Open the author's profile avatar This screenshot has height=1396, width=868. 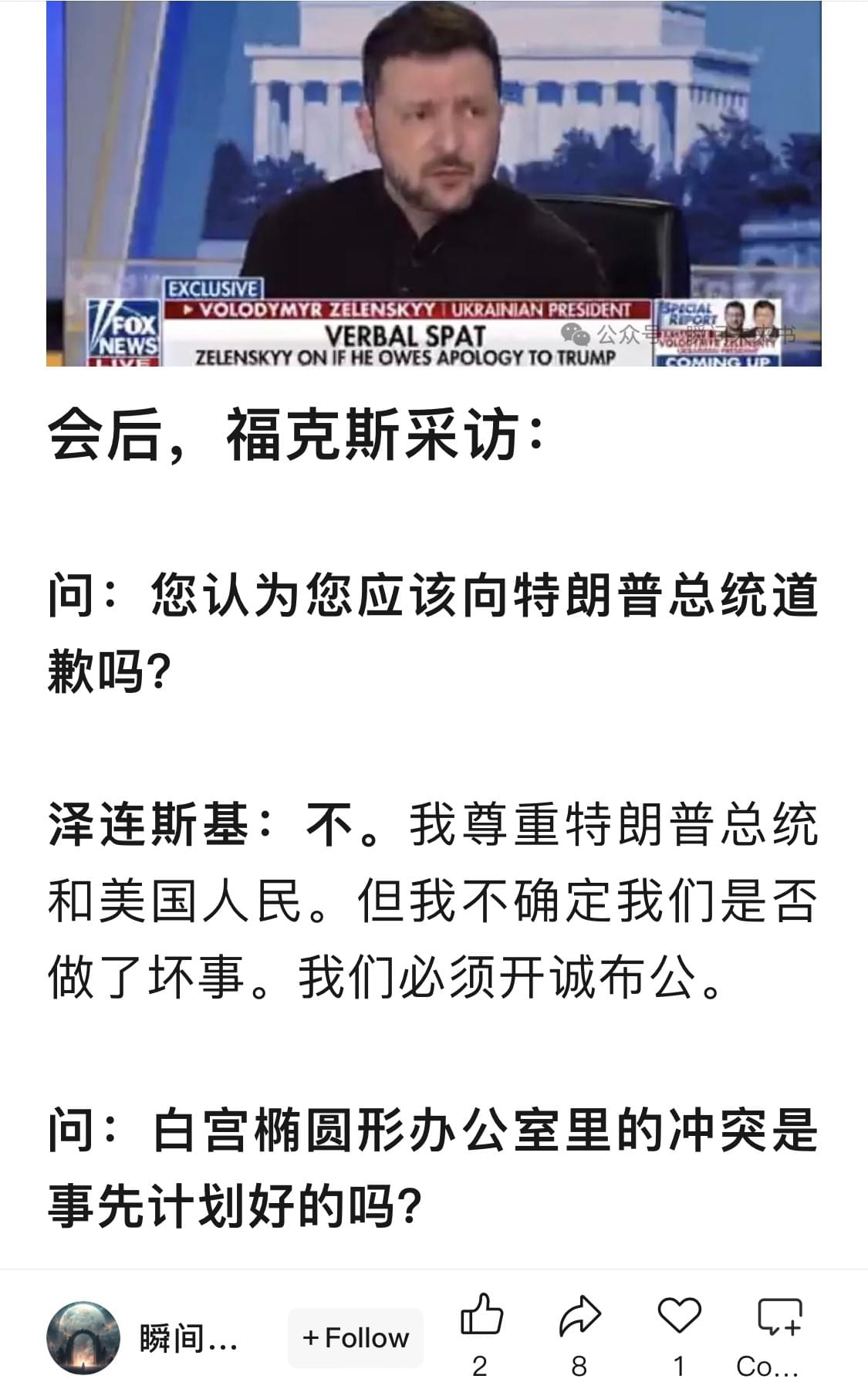tap(83, 1338)
